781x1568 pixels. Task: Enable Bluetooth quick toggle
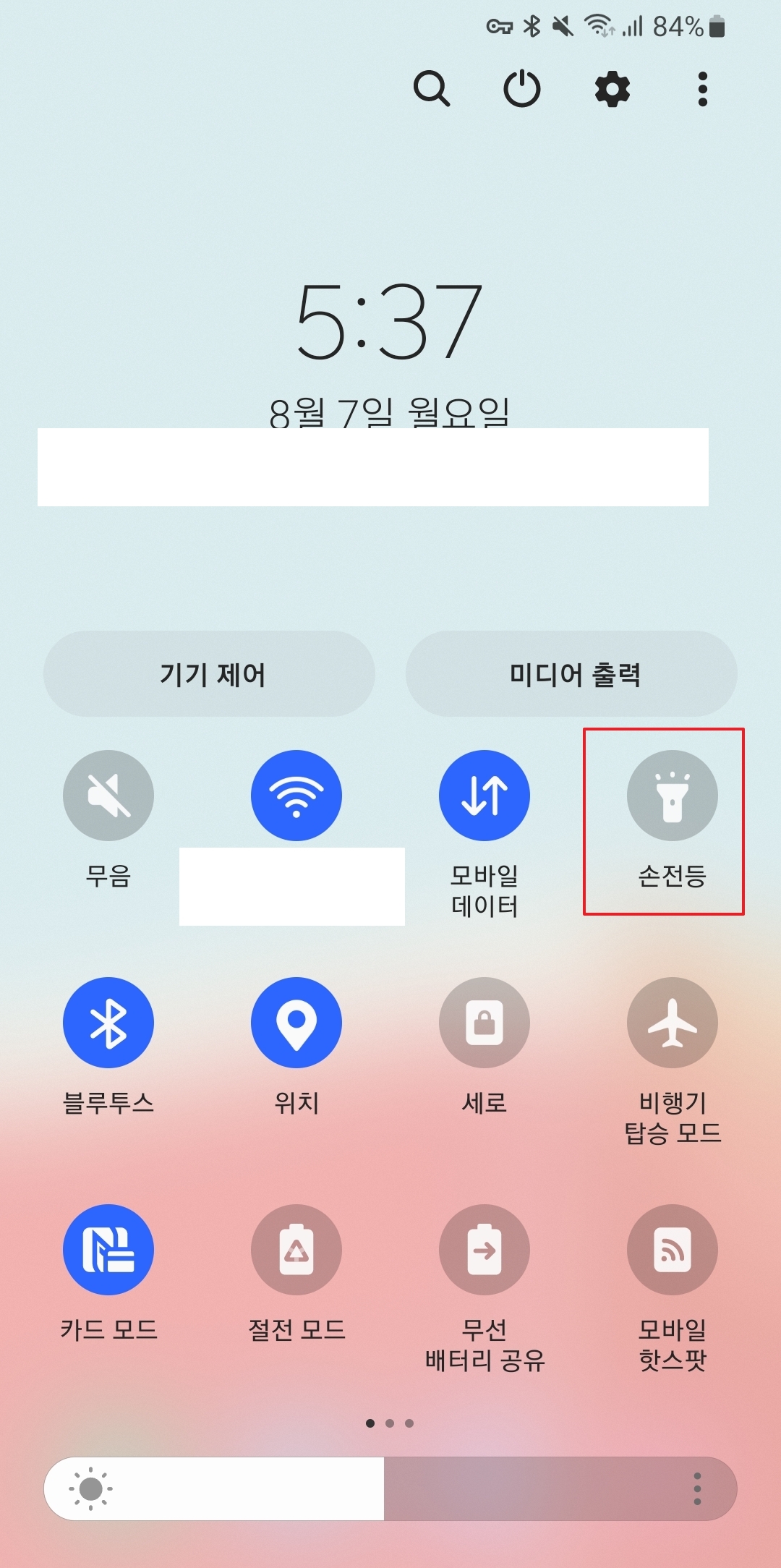(x=108, y=1022)
